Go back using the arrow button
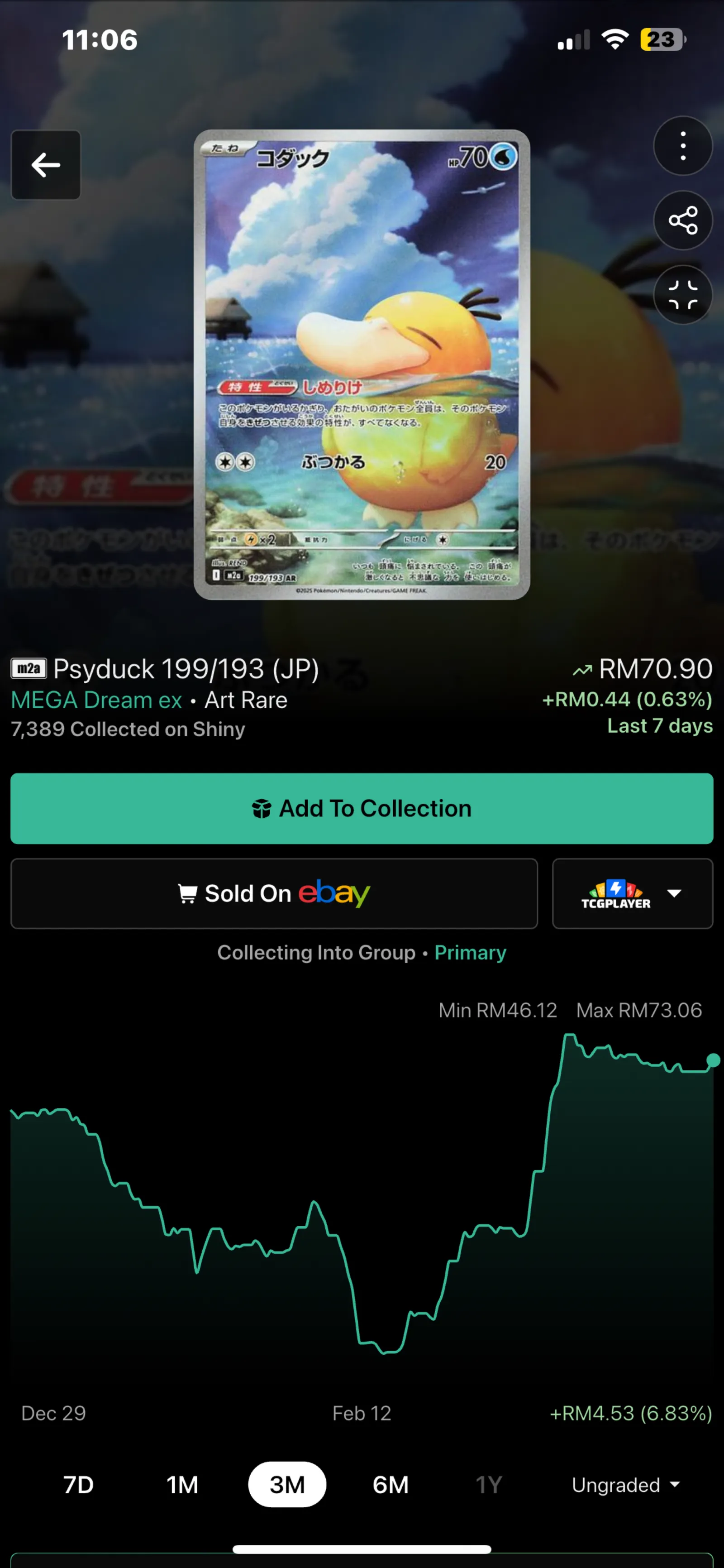This screenshot has height=1568, width=724. click(46, 165)
